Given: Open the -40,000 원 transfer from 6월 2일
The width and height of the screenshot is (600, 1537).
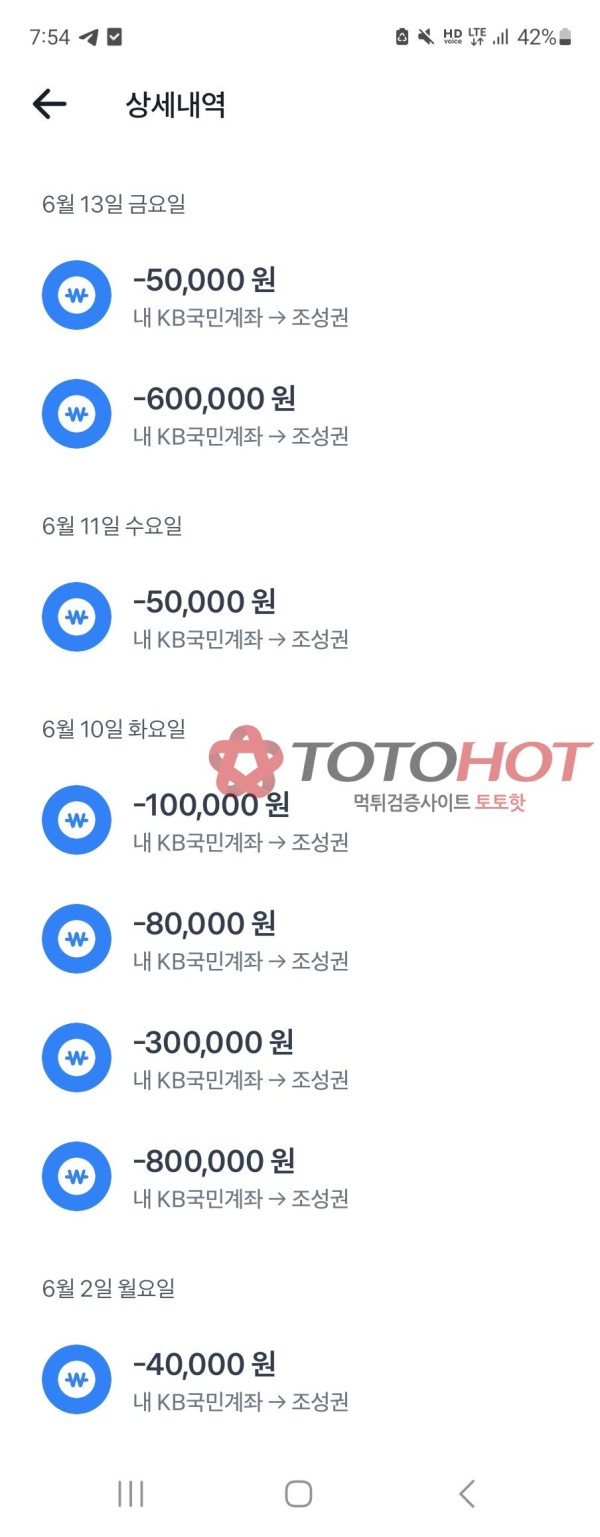Looking at the screenshot, I should 240,1380.
